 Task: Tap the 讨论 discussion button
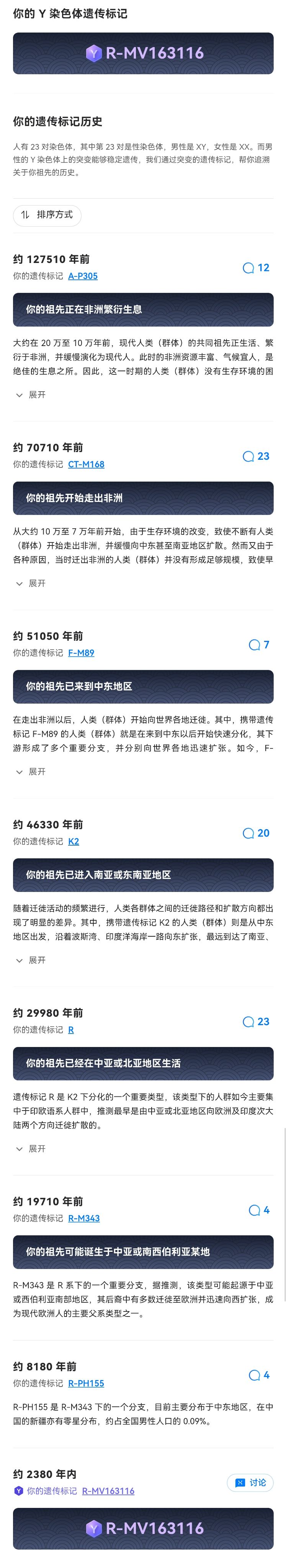(x=250, y=1482)
